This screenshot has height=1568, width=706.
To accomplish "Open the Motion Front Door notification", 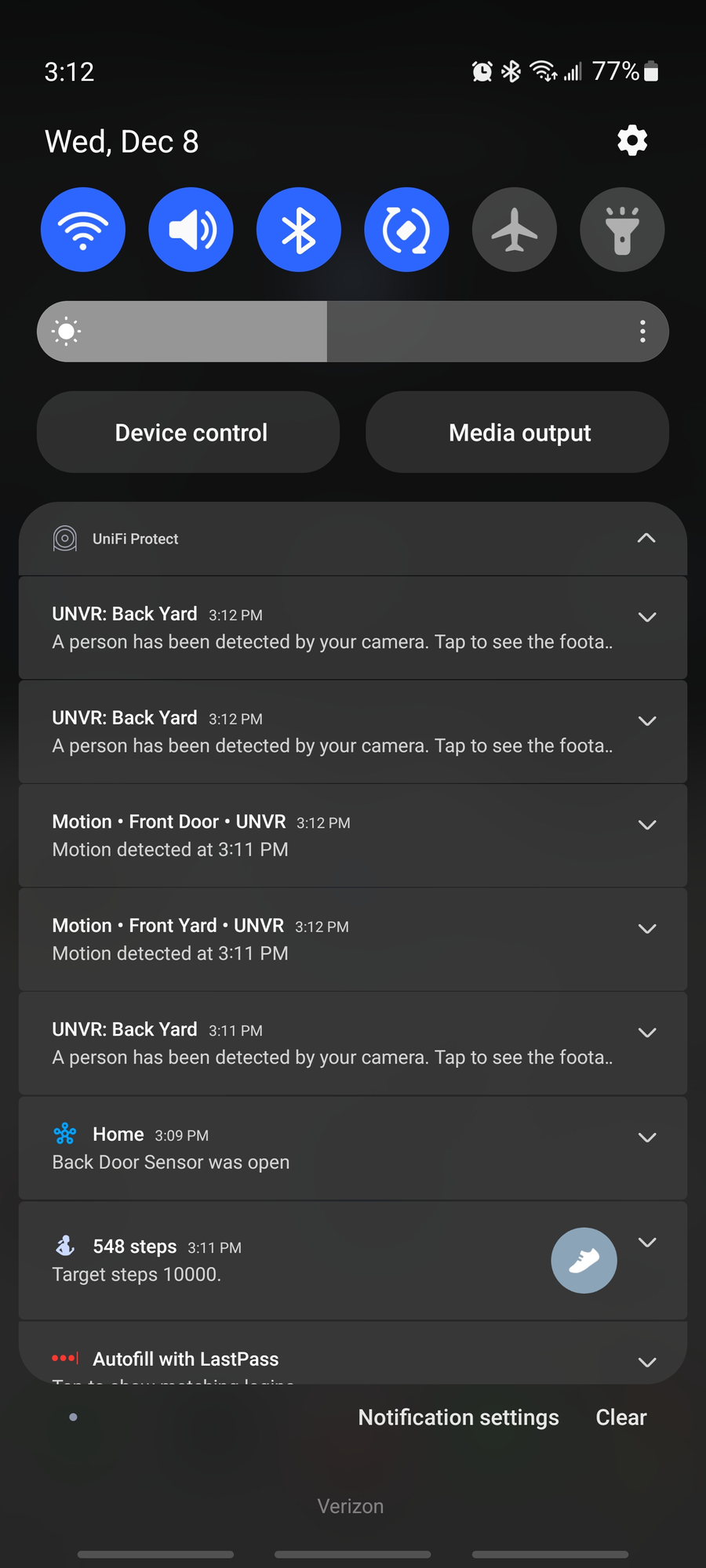I will [x=314, y=836].
